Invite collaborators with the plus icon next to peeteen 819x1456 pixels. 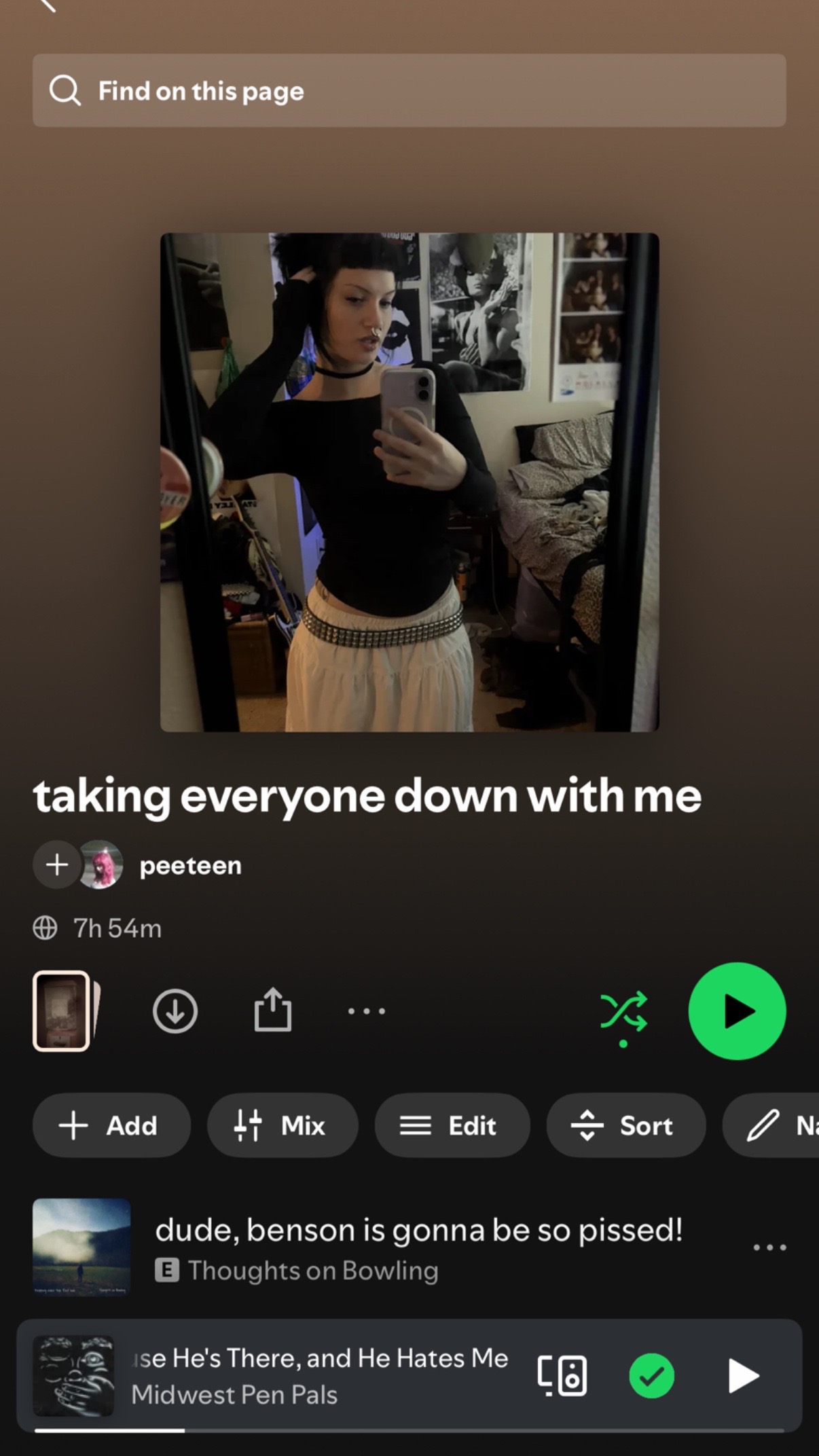click(x=57, y=864)
